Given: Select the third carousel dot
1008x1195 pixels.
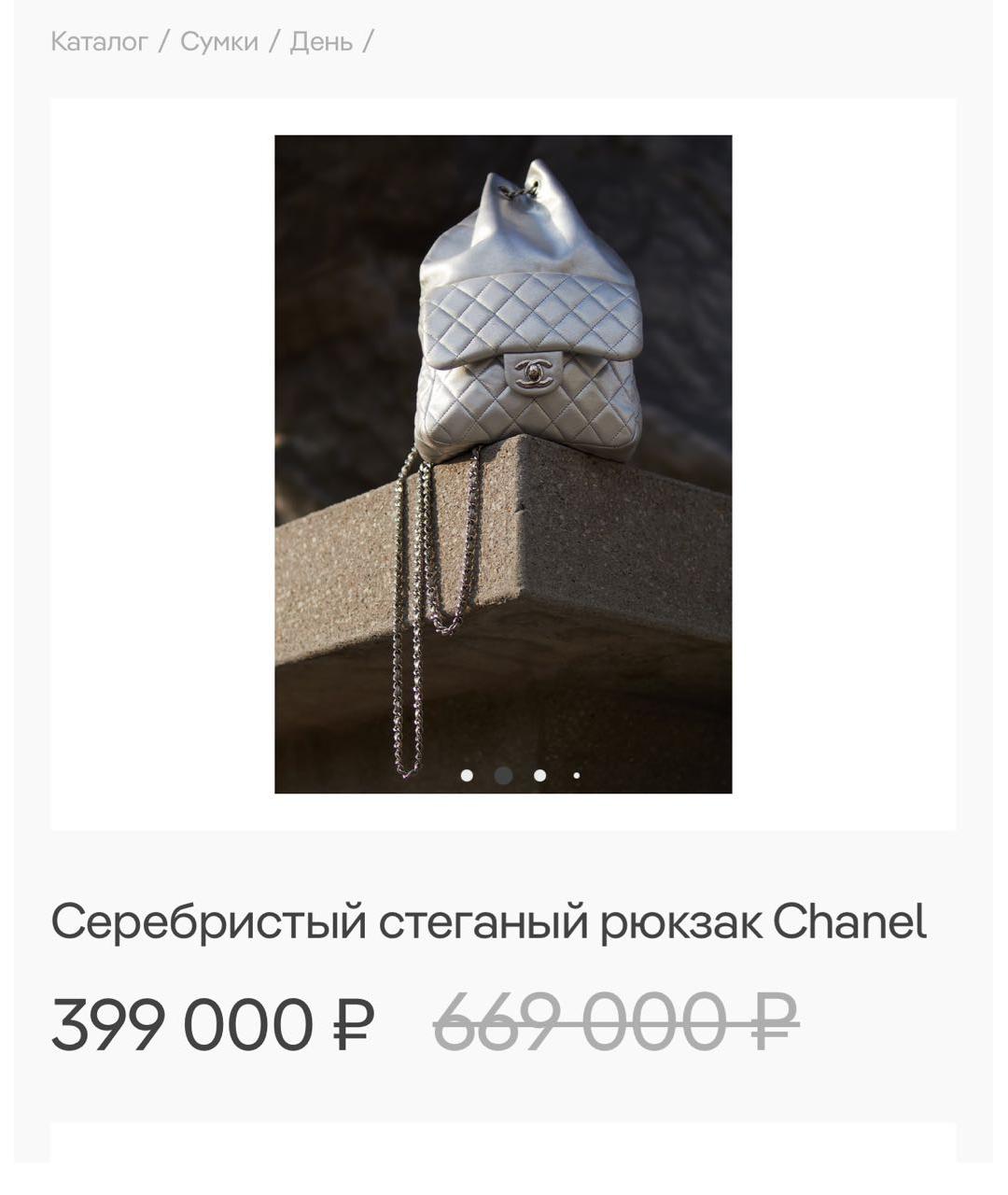Looking at the screenshot, I should point(539,775).
